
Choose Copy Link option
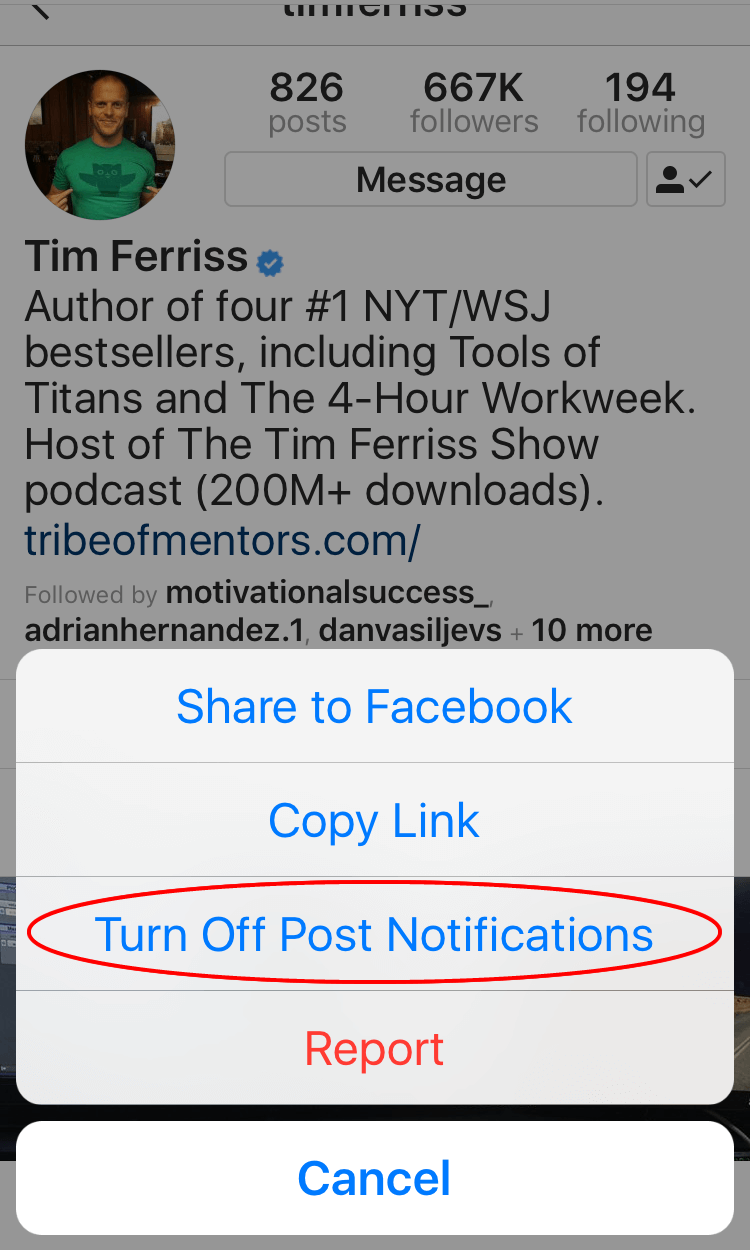[374, 821]
